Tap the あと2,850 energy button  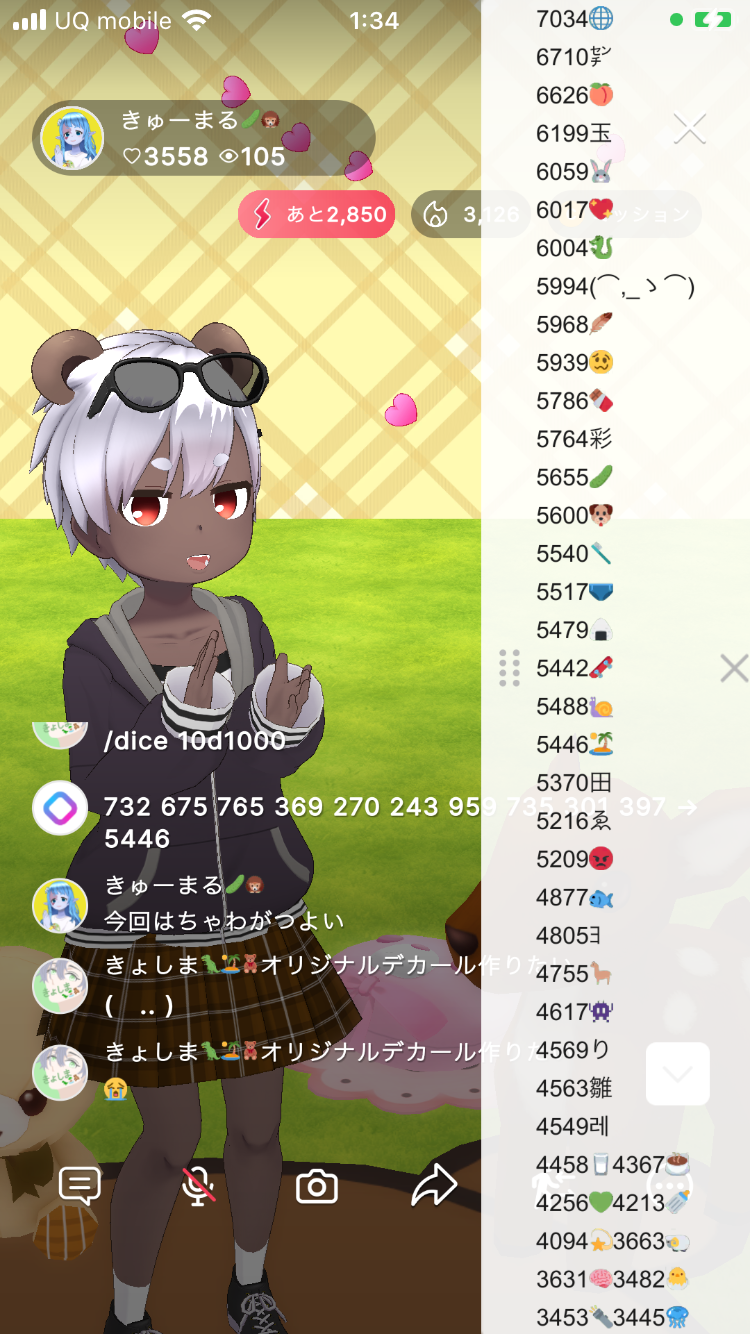[x=317, y=215]
